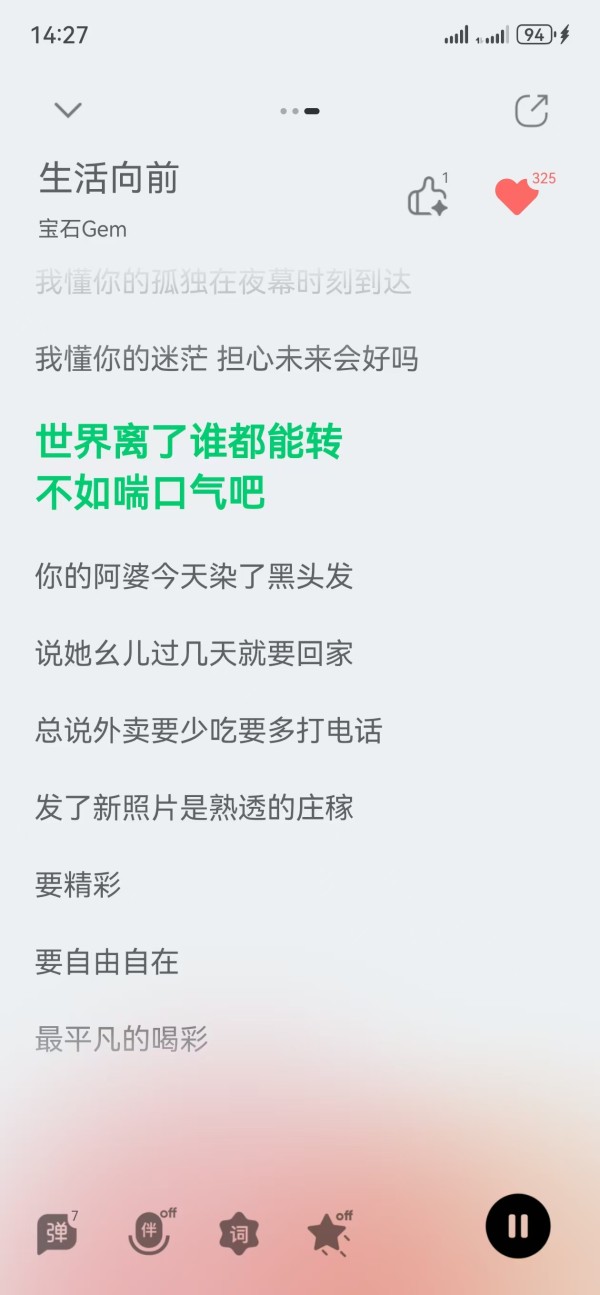Toggle the red heart favorite
The image size is (600, 1295).
point(517,197)
